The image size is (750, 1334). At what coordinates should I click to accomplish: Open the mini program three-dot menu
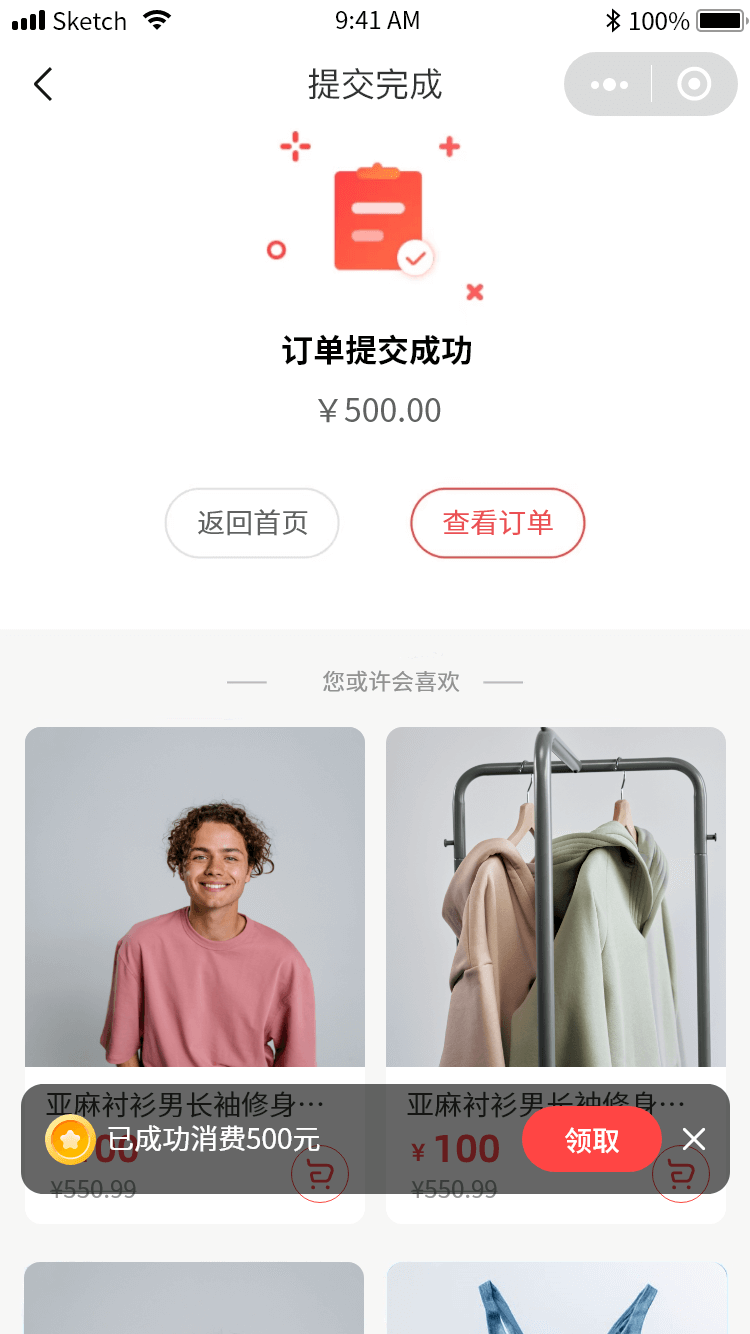(x=609, y=85)
